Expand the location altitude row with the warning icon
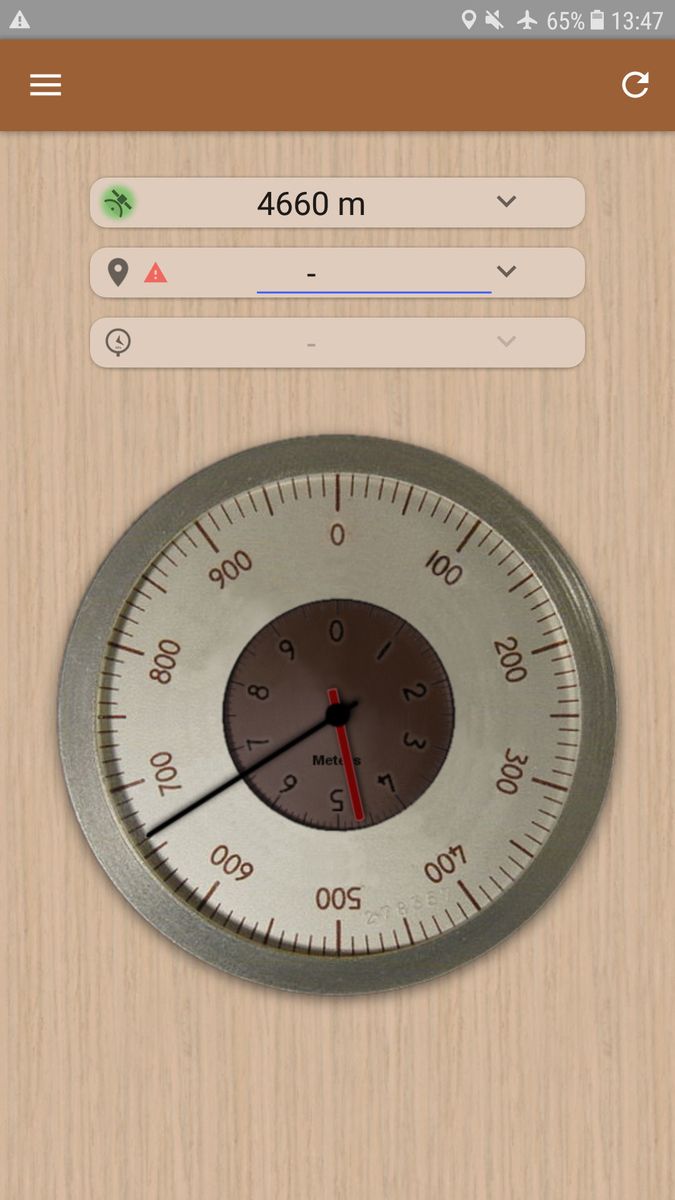 (506, 272)
